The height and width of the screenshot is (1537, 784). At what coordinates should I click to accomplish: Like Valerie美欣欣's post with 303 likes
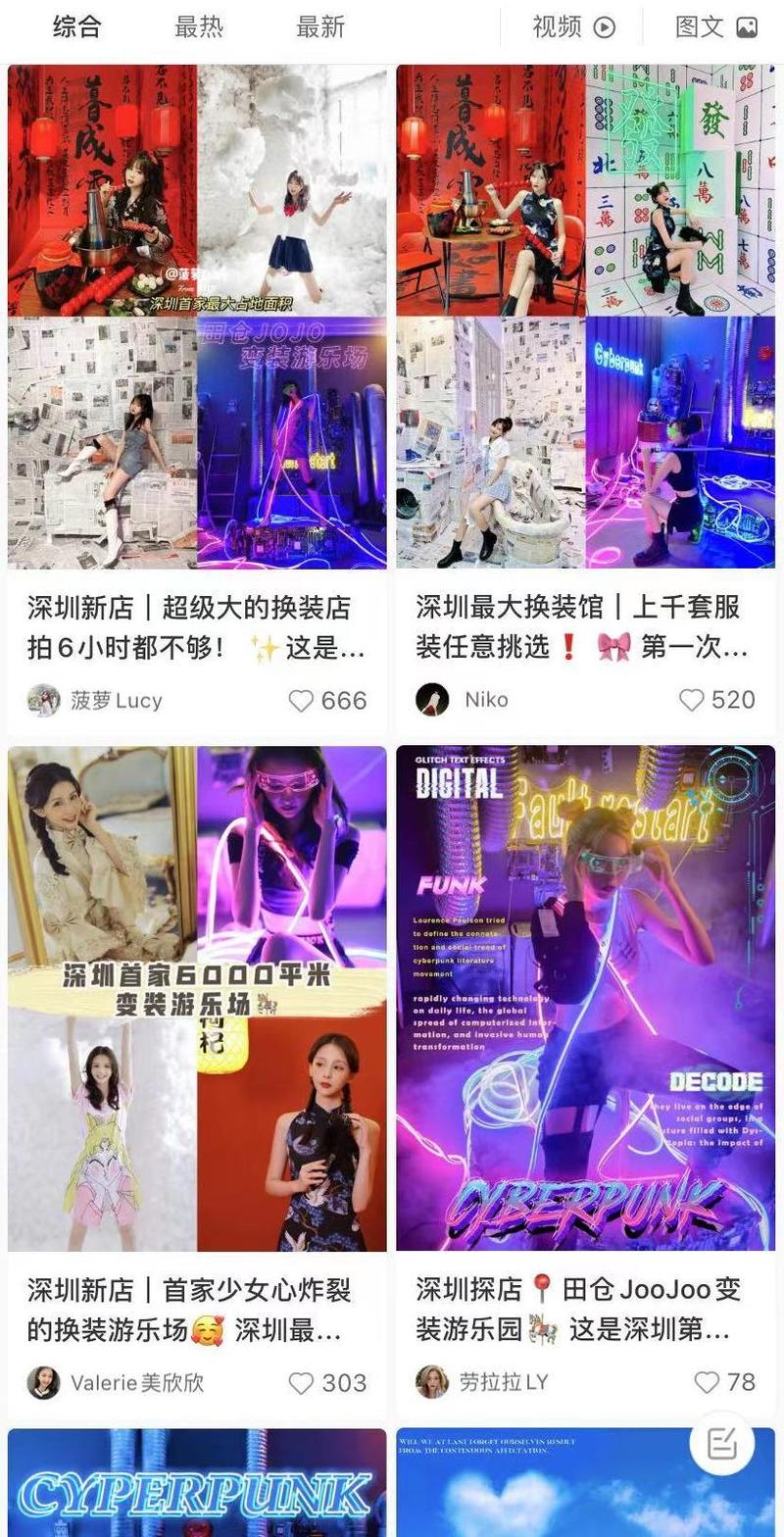301,1382
